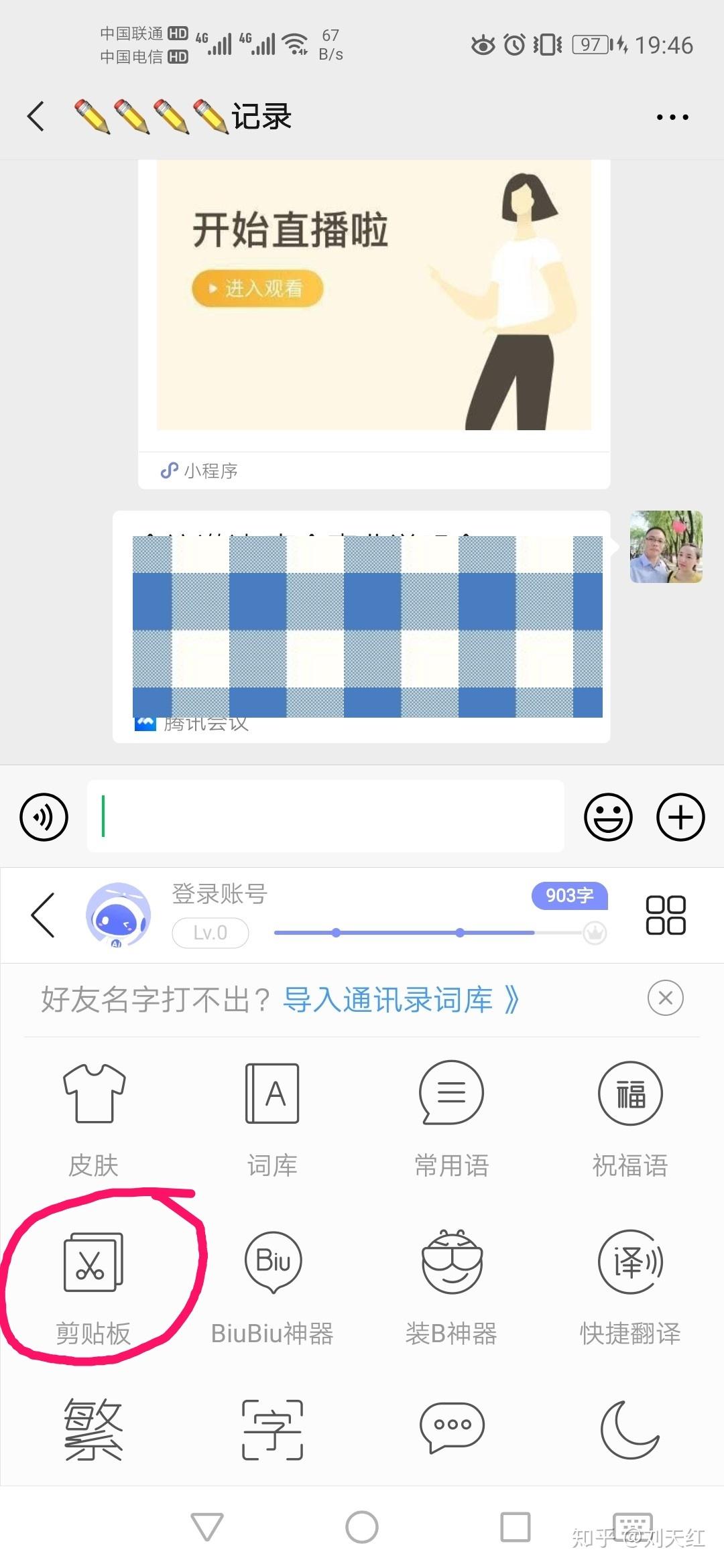Viewport: 724px width, 1568px height.
Task: Focus the message text field
Action: tap(326, 816)
